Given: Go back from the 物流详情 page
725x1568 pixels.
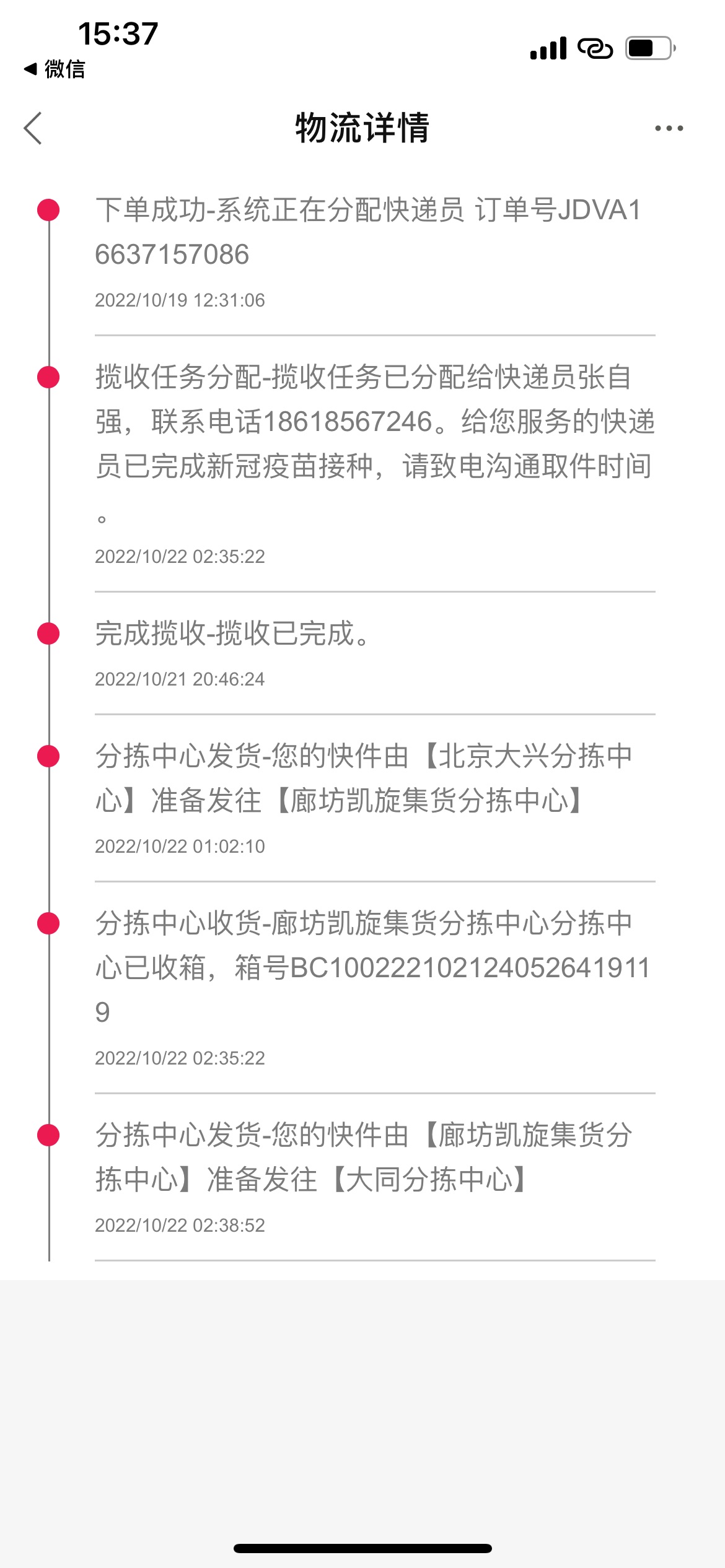Looking at the screenshot, I should tap(33, 128).
